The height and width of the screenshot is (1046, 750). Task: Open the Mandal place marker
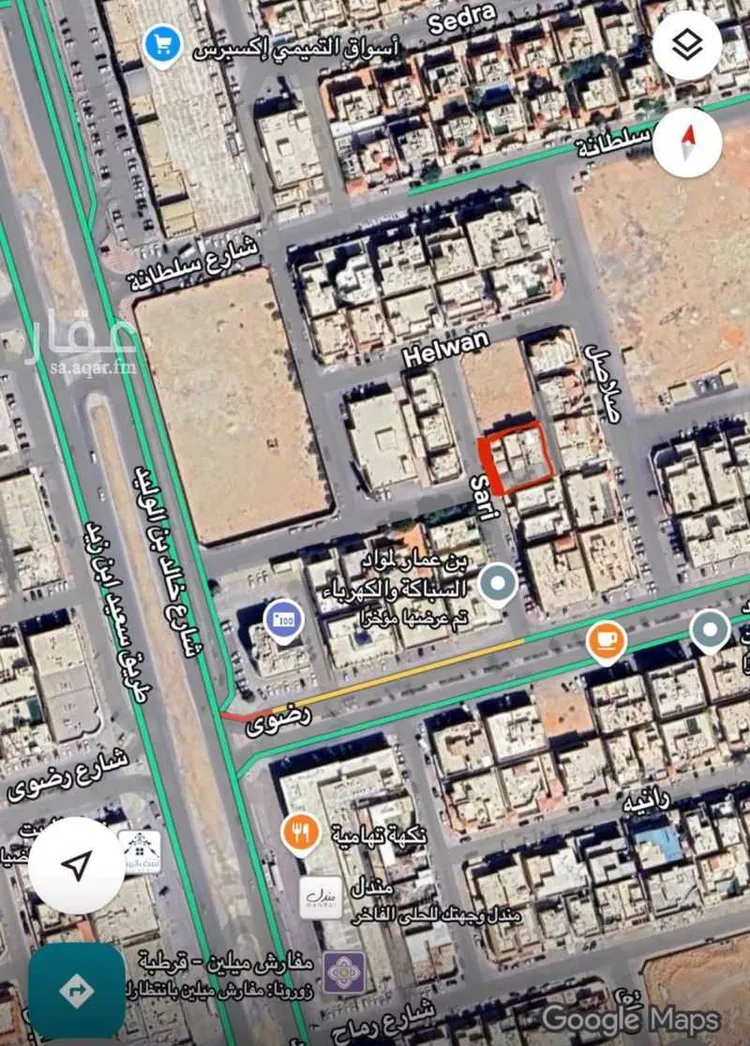pos(320,897)
